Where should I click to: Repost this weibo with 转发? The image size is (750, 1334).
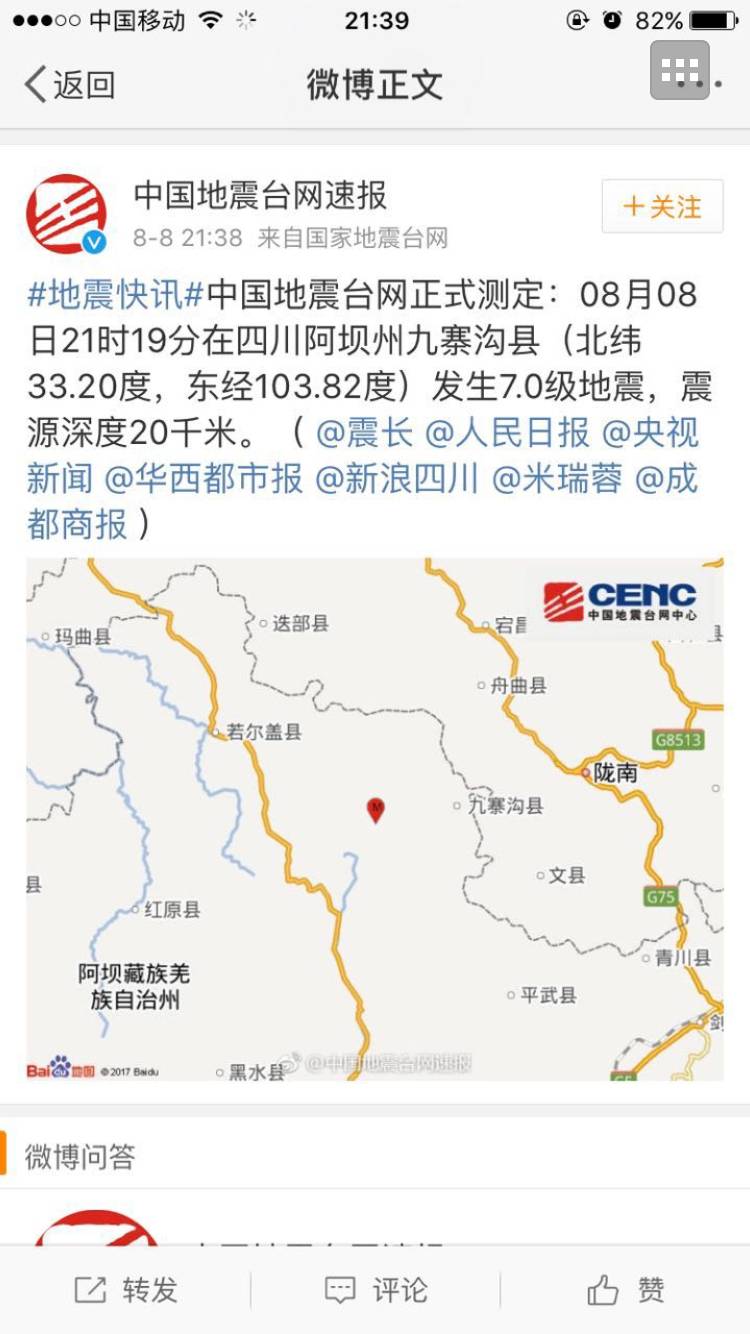point(126,1290)
